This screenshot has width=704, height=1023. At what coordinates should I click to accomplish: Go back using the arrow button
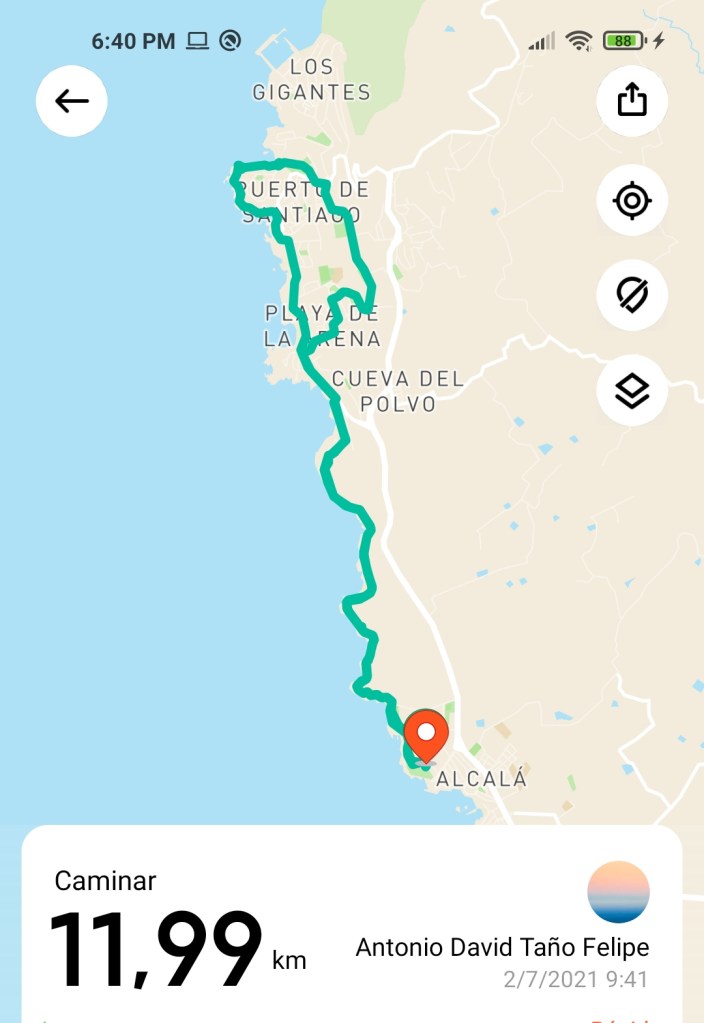pos(72,100)
